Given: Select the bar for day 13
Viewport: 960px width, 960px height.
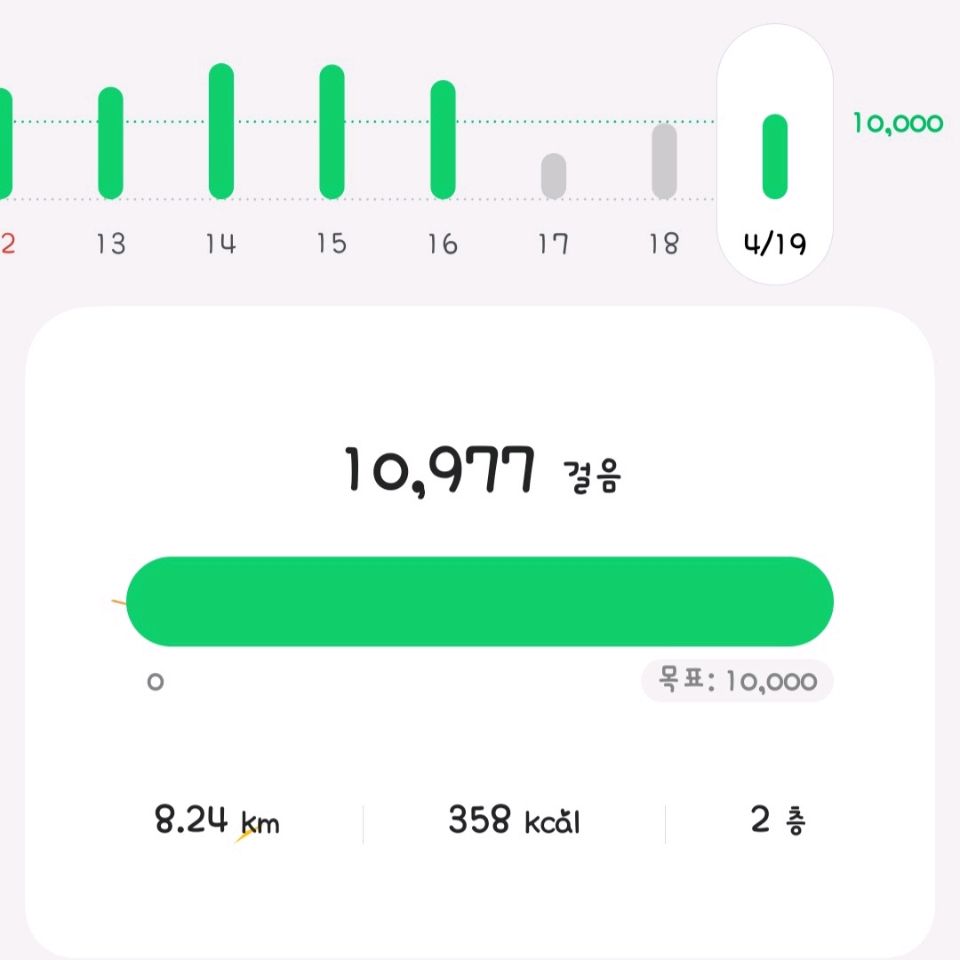Looking at the screenshot, I should coord(111,143).
